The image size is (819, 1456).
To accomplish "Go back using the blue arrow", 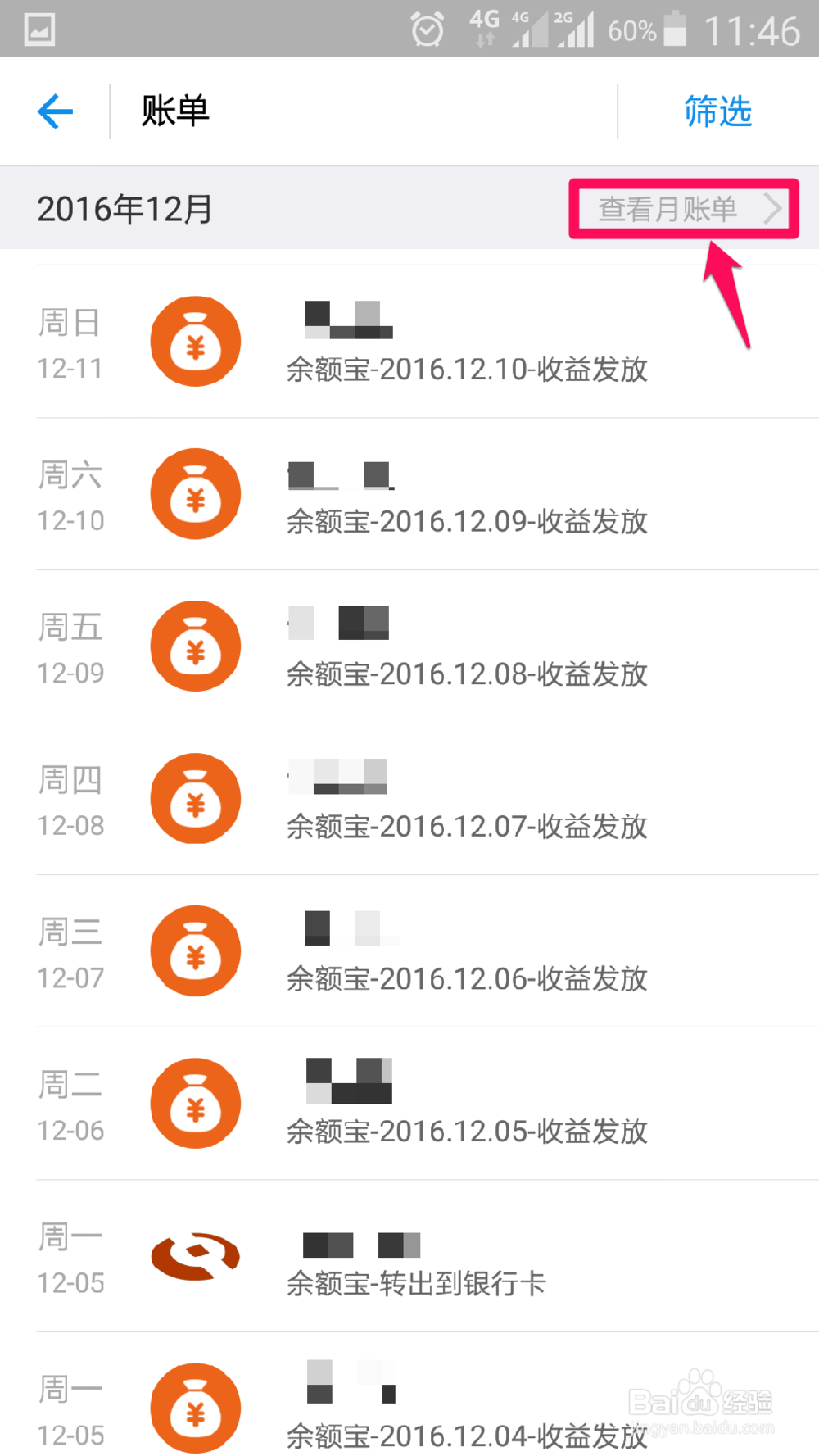I will pos(55,111).
